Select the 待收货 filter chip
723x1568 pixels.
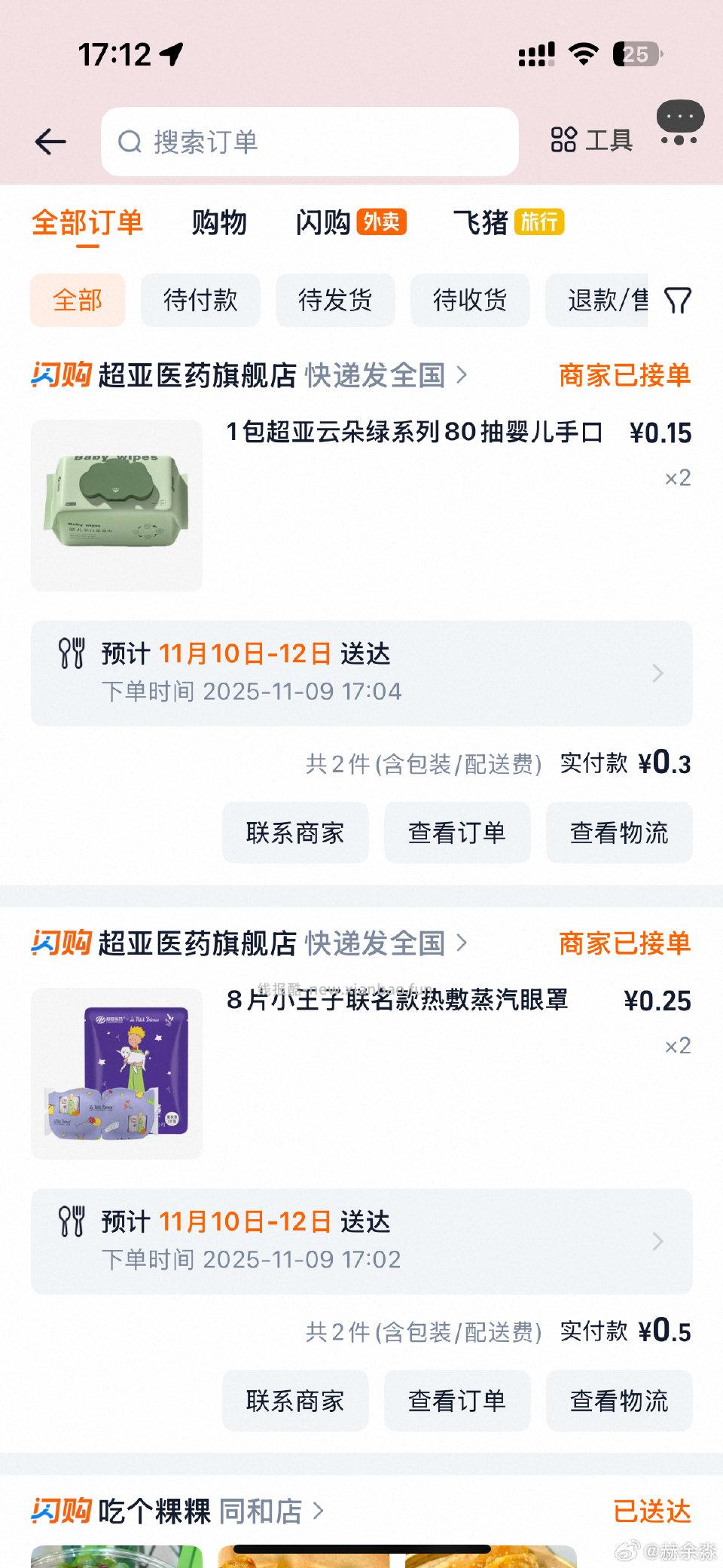click(x=470, y=300)
